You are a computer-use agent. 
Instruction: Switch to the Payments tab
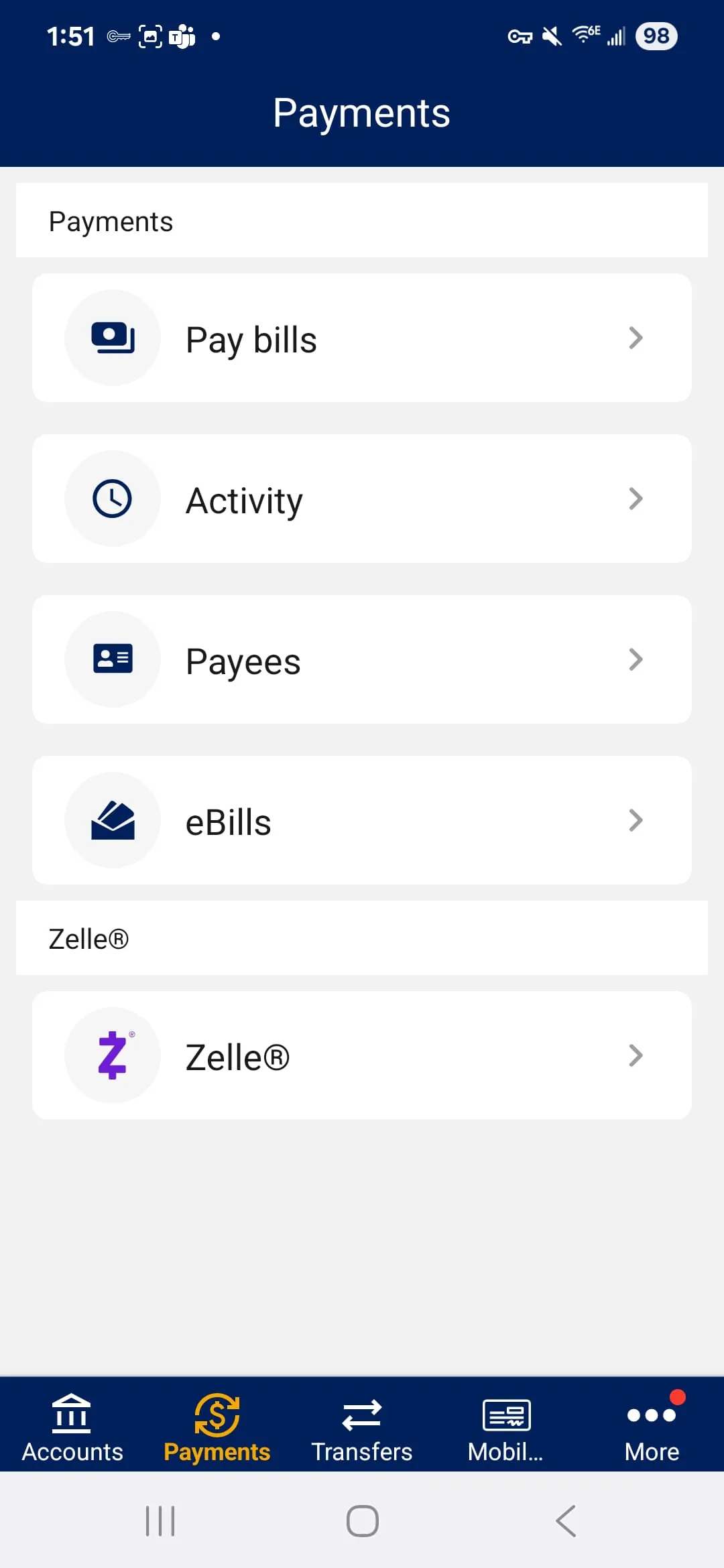pos(217,1426)
